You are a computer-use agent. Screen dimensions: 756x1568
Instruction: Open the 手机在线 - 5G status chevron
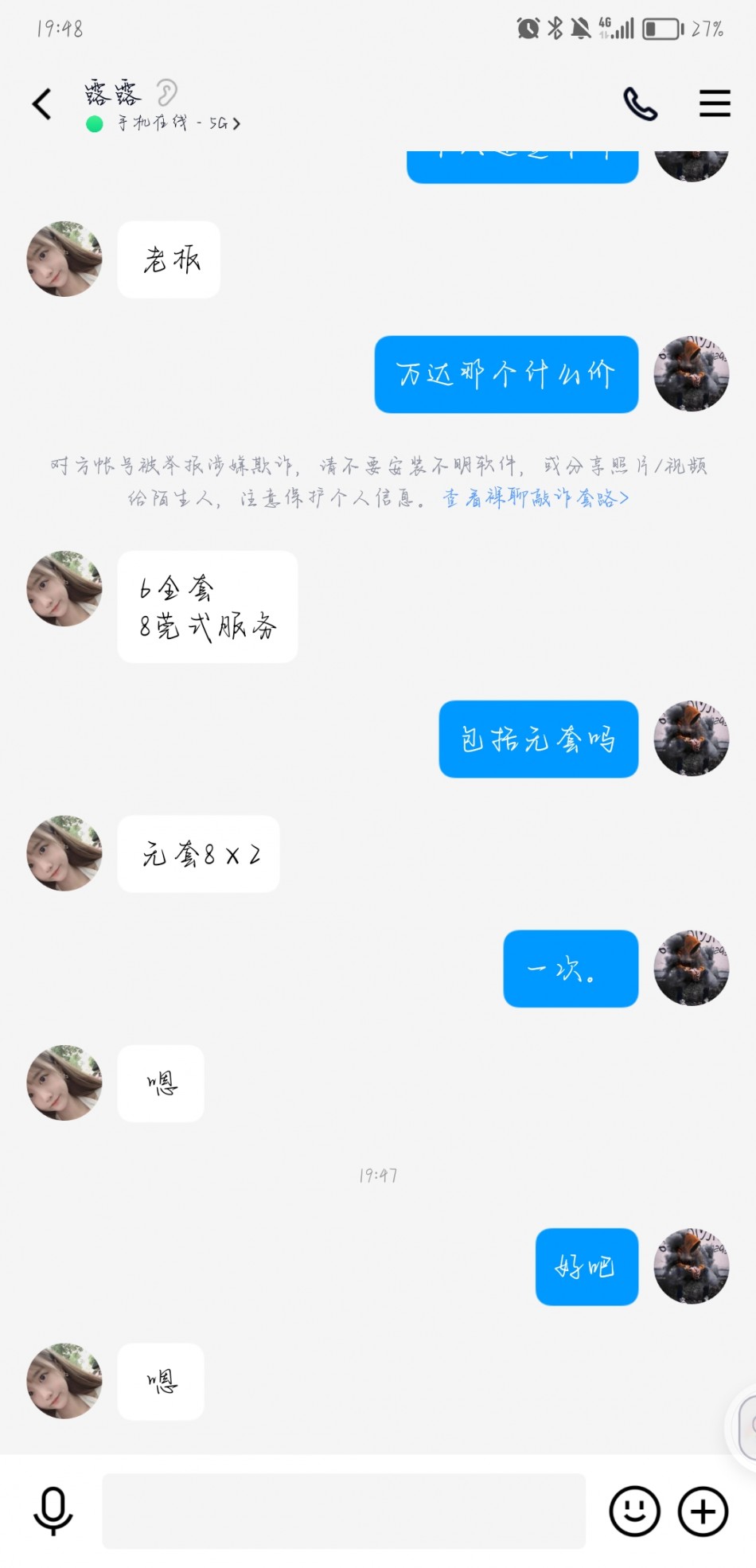(x=236, y=123)
